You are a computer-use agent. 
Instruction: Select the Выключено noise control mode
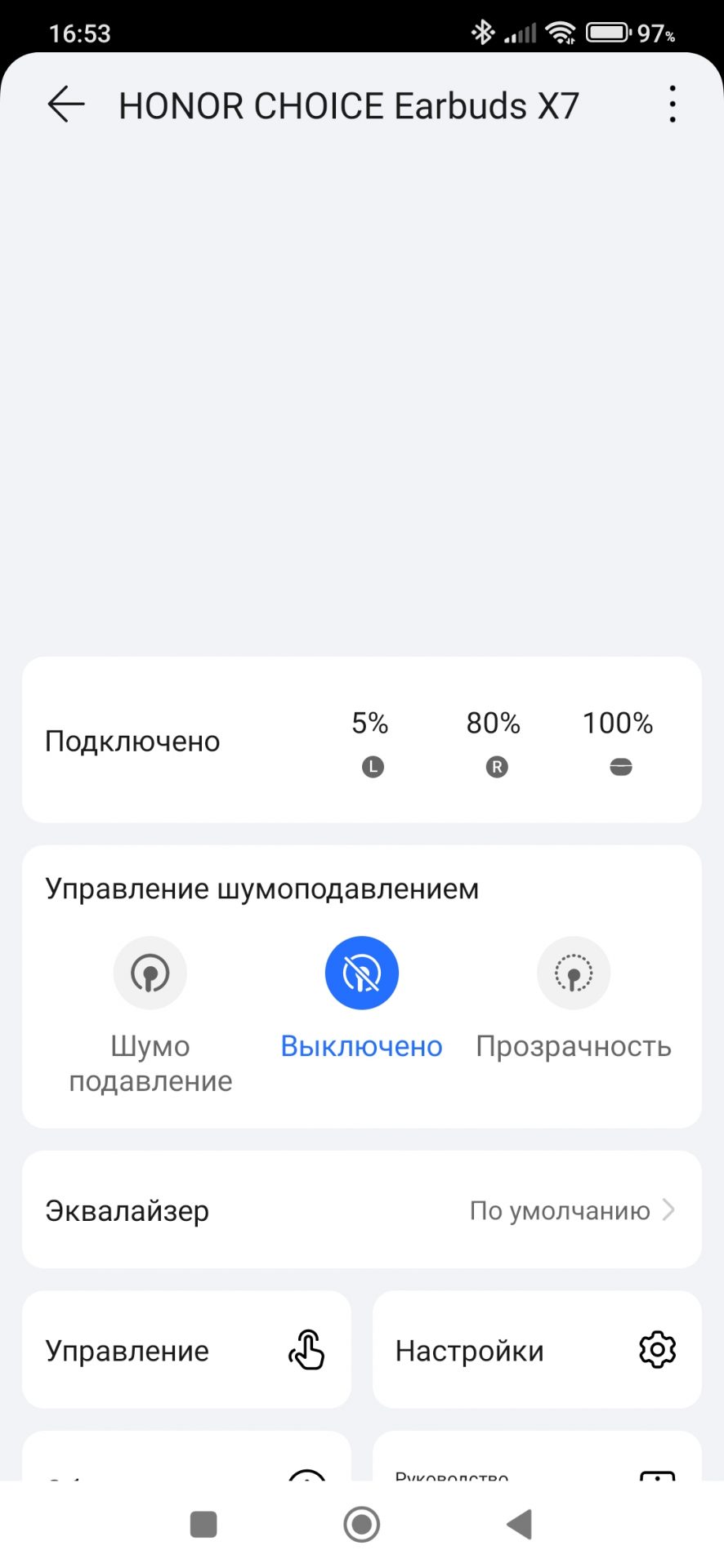tap(361, 973)
